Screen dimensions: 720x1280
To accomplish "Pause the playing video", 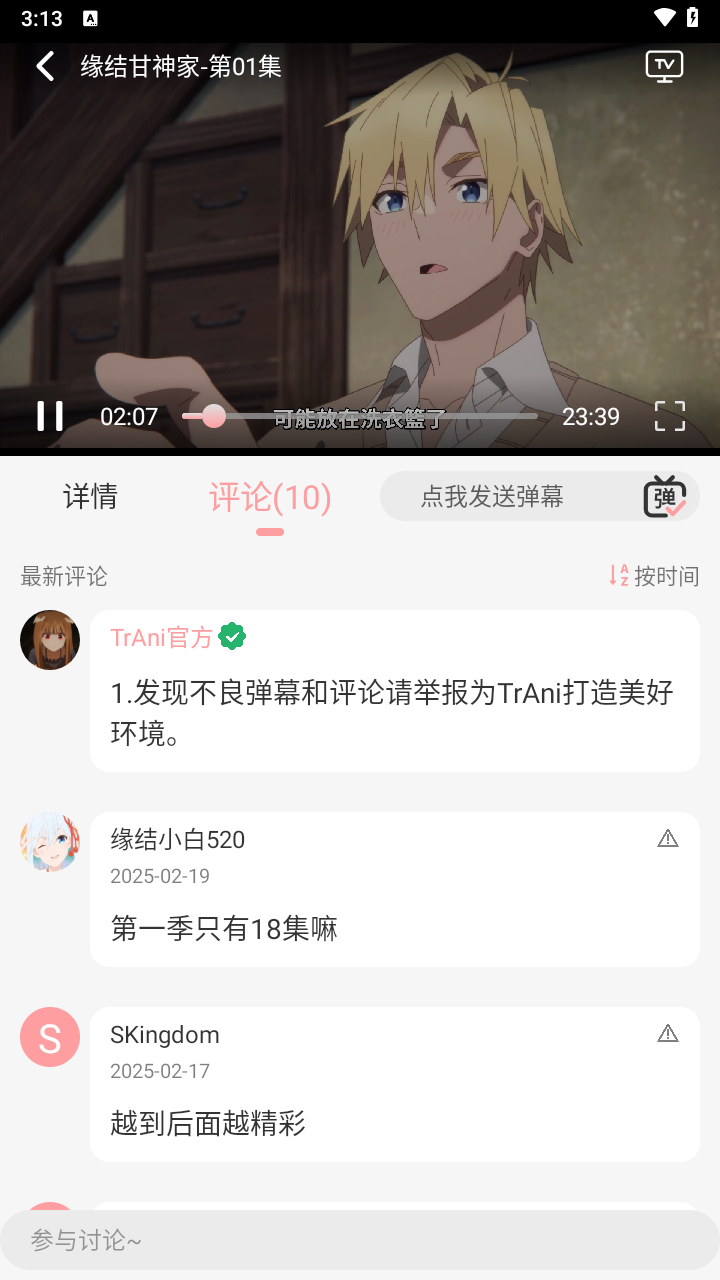I will click(x=50, y=416).
